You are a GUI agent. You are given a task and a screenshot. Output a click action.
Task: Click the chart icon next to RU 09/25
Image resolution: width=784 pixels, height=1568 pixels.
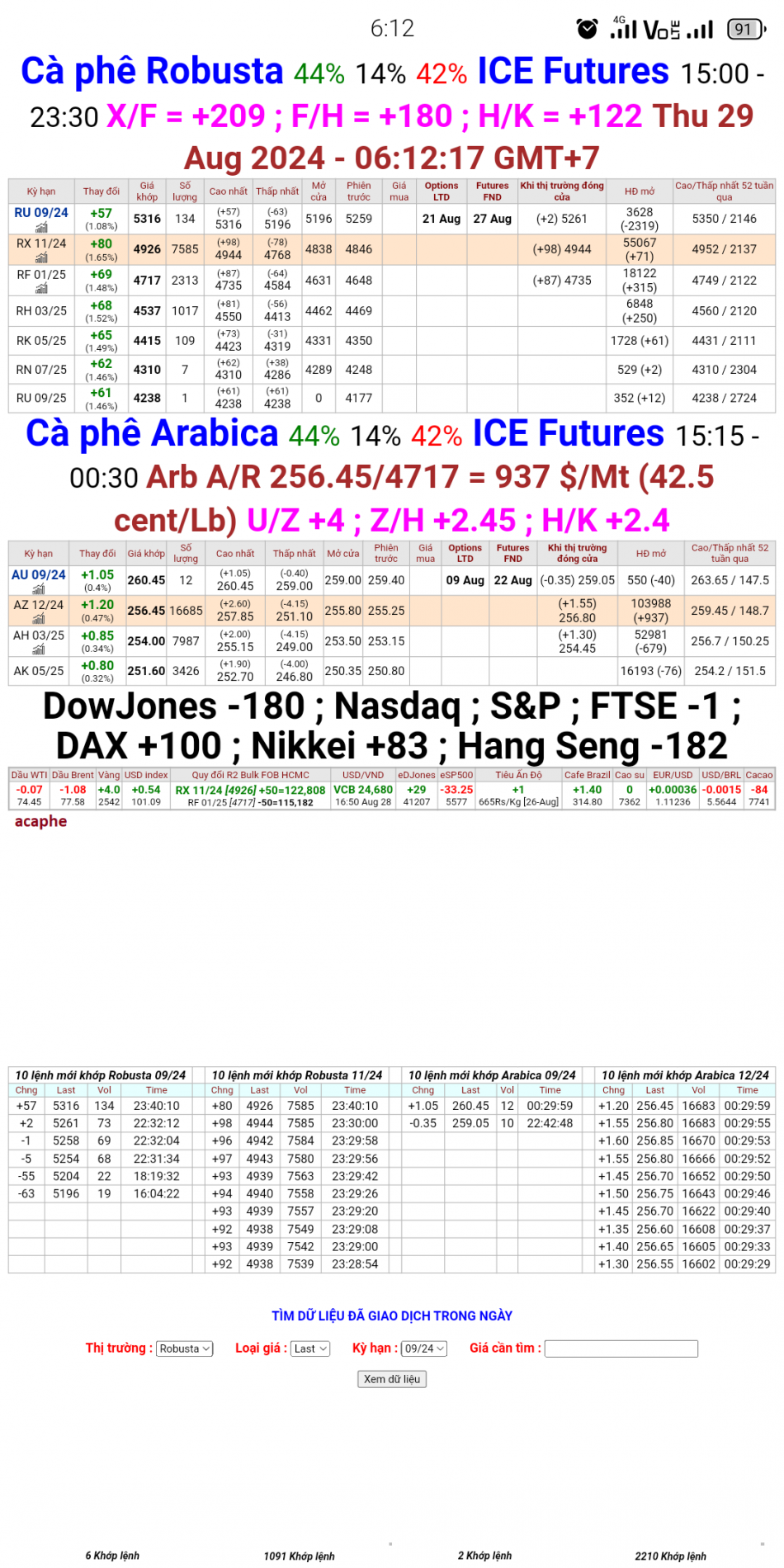(x=40, y=403)
